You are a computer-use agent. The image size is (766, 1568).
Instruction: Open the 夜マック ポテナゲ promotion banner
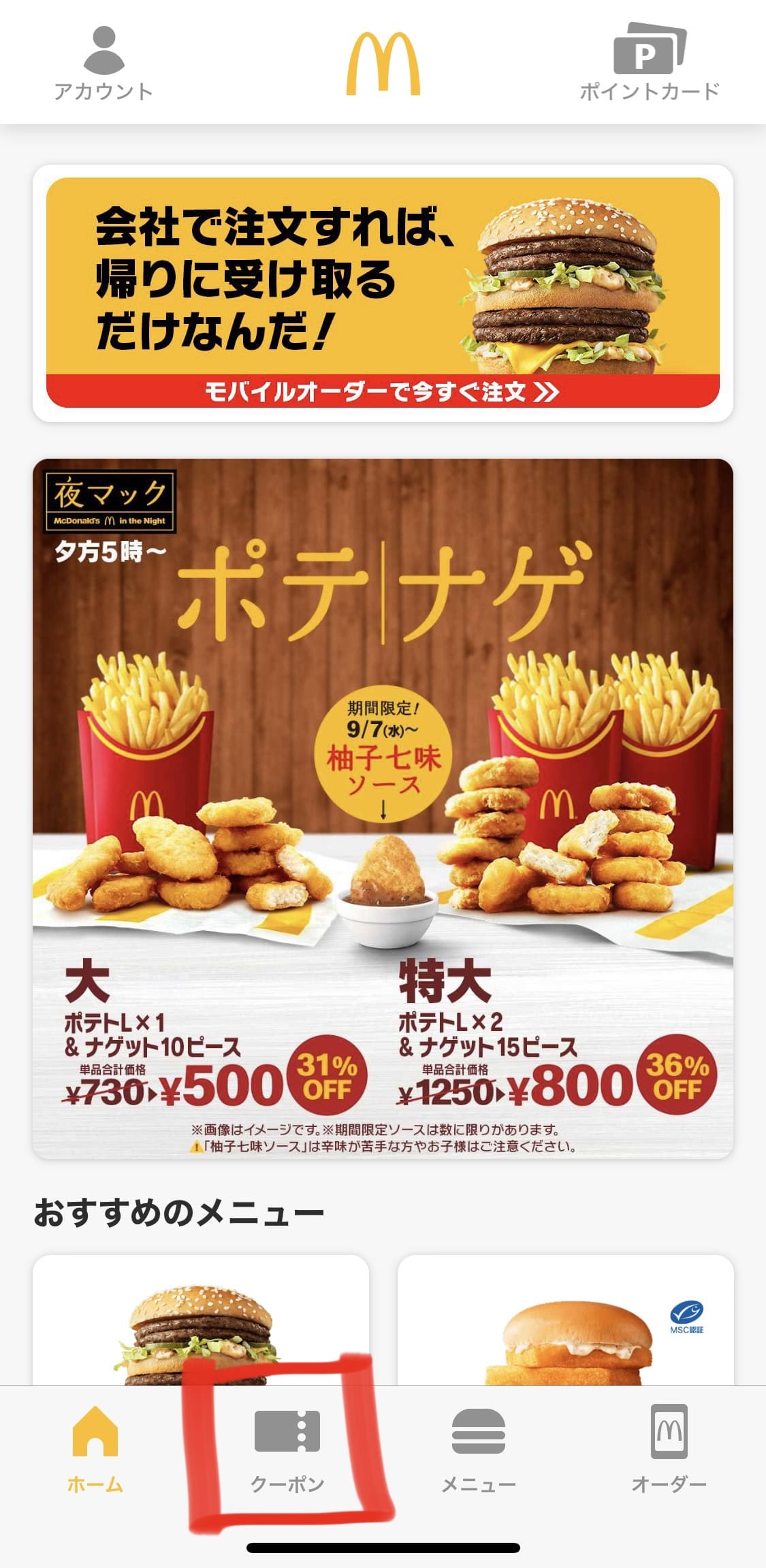(383, 808)
